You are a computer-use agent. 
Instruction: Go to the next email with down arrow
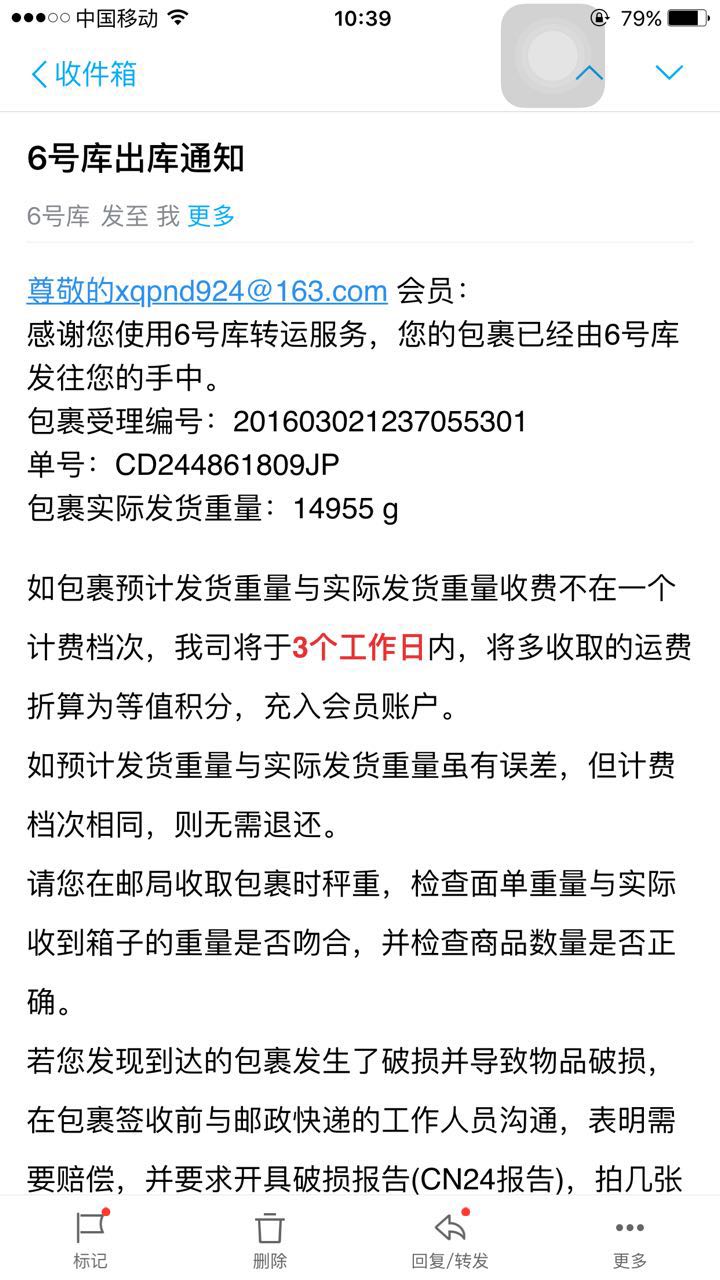[668, 73]
